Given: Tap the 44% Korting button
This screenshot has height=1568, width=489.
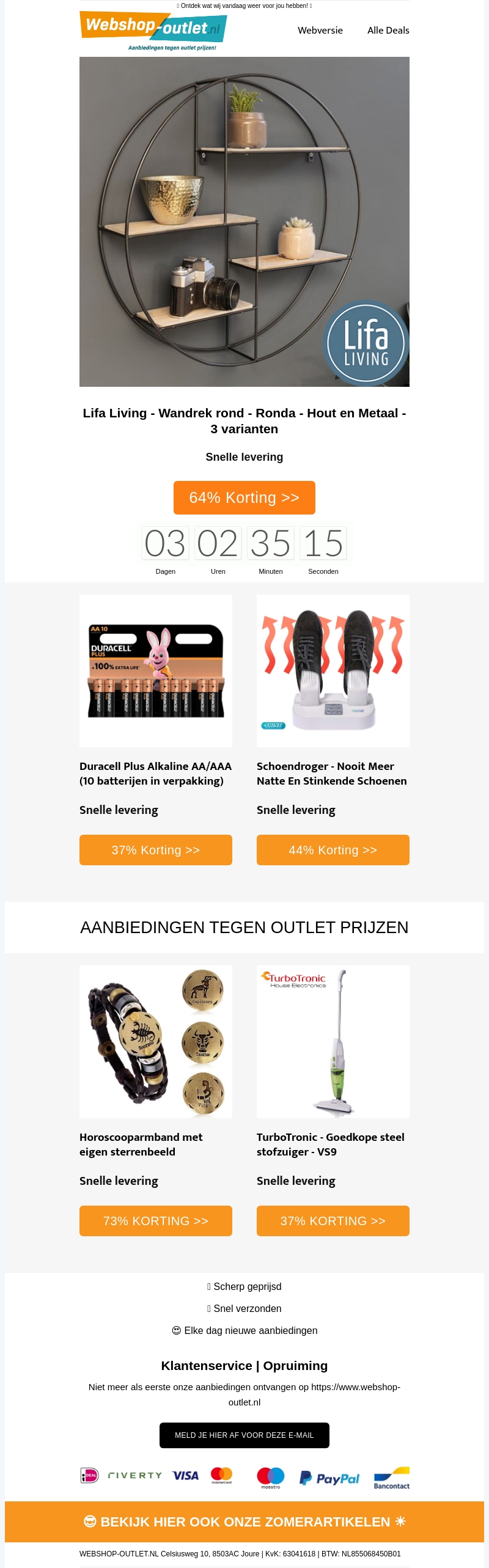Looking at the screenshot, I should pos(333,850).
